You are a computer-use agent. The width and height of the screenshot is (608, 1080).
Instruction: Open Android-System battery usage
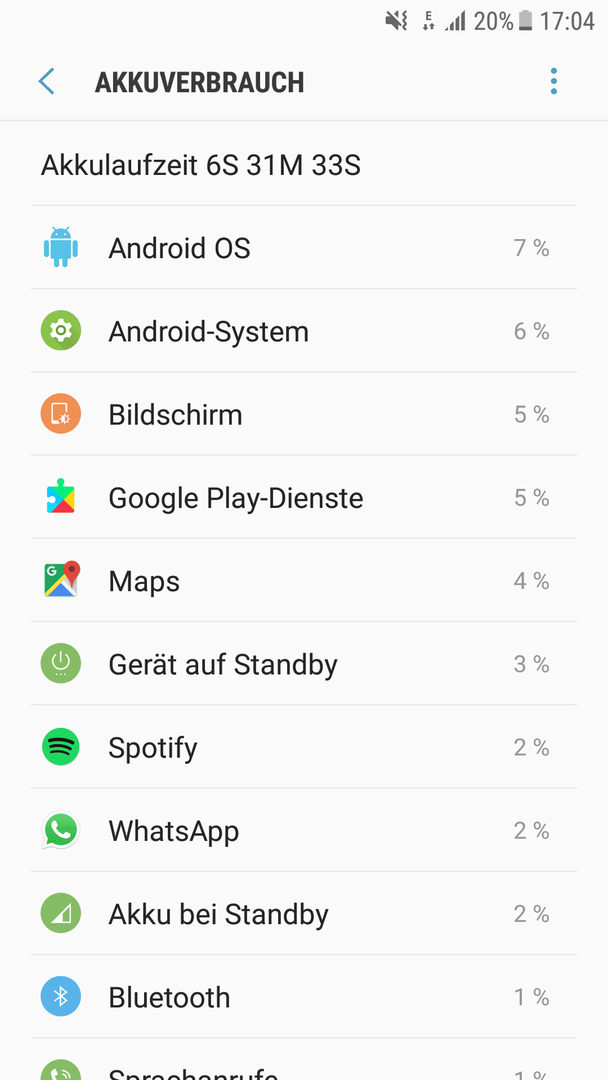304,331
